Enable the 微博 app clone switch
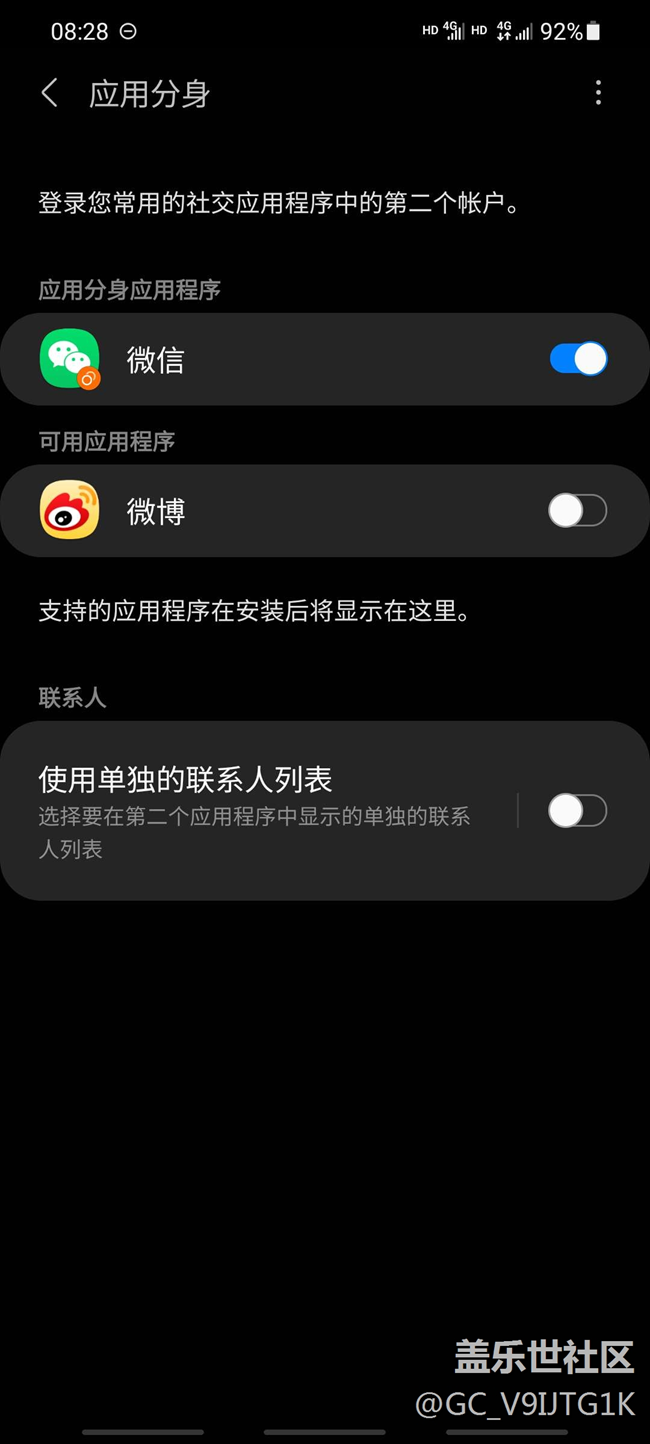Image resolution: width=650 pixels, height=1444 pixels. (577, 511)
